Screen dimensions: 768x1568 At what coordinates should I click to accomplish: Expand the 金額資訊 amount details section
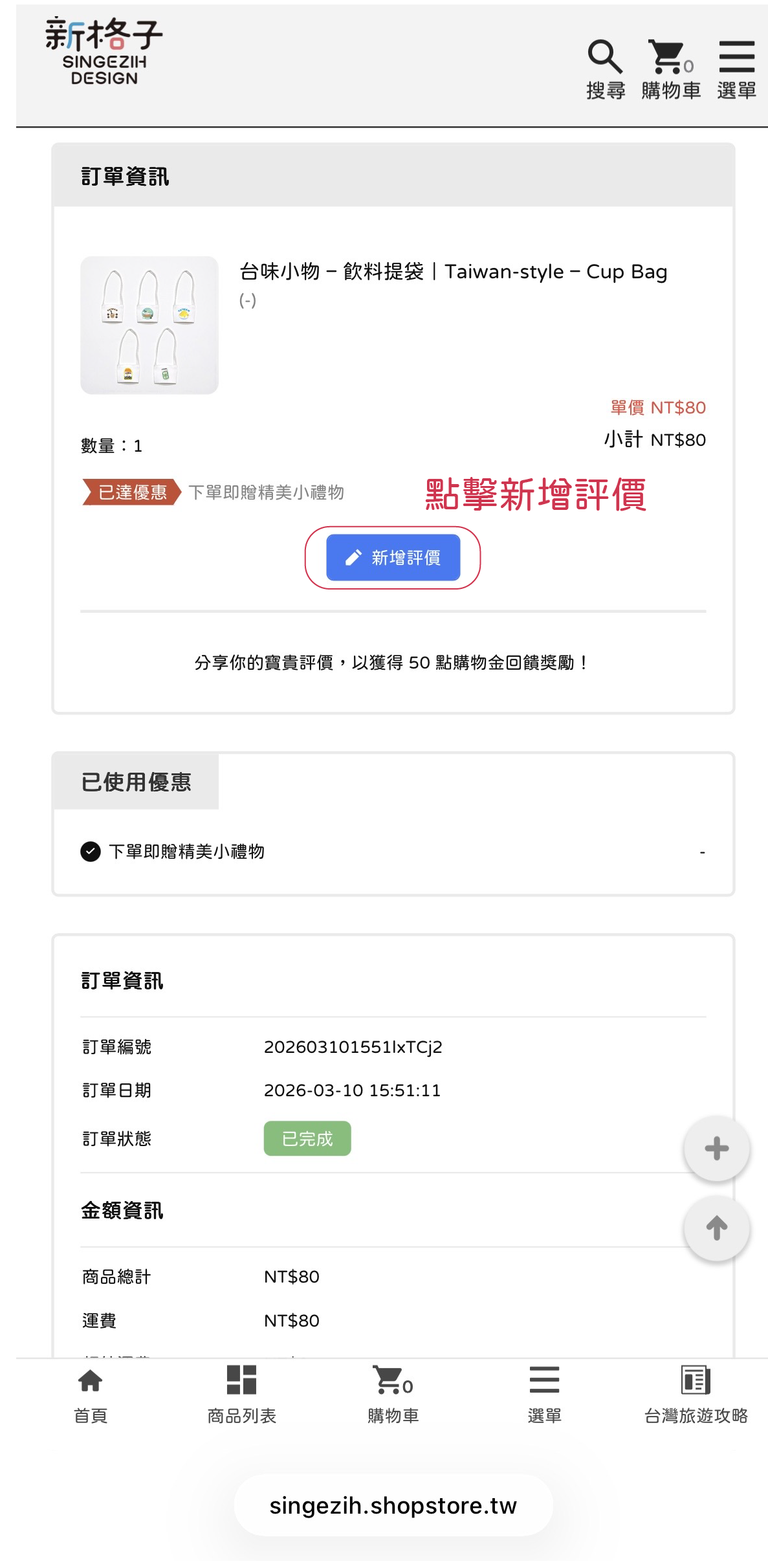pyautogui.click(x=123, y=1210)
